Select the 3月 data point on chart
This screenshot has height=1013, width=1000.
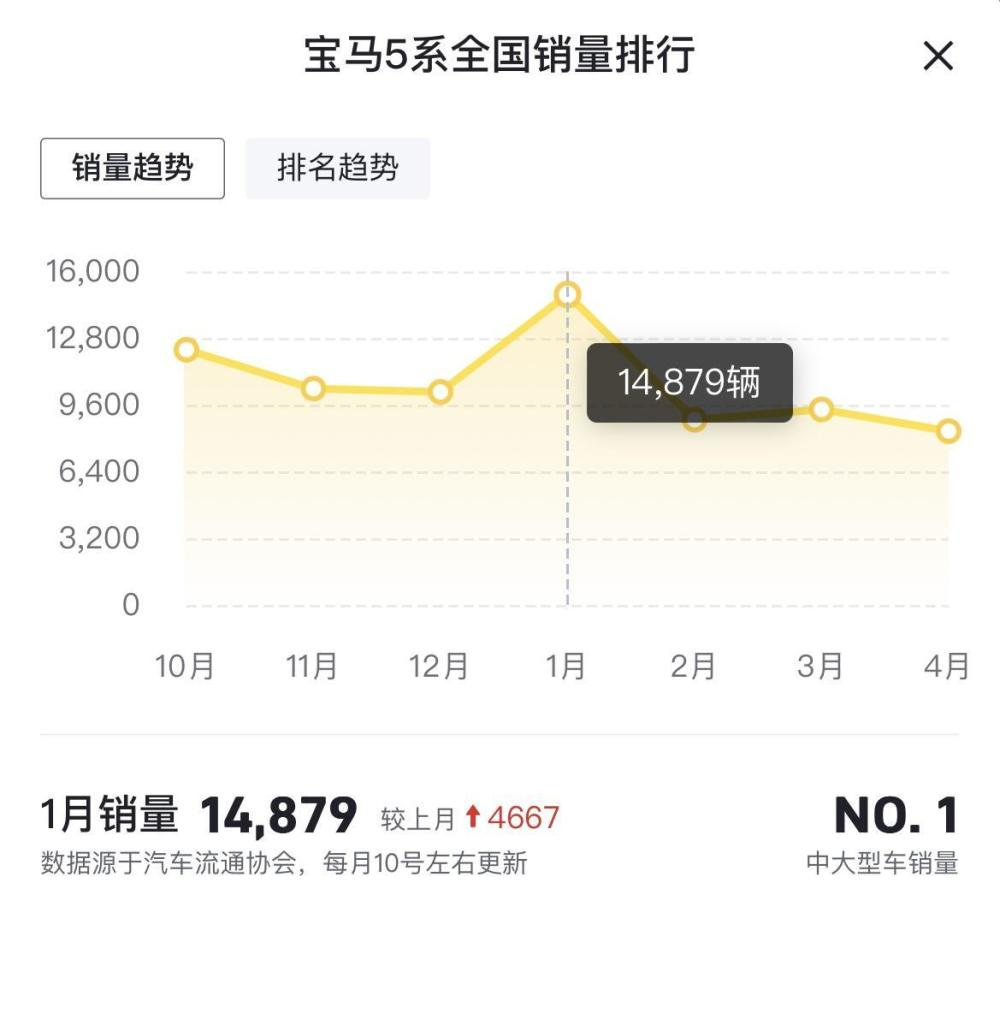point(821,409)
